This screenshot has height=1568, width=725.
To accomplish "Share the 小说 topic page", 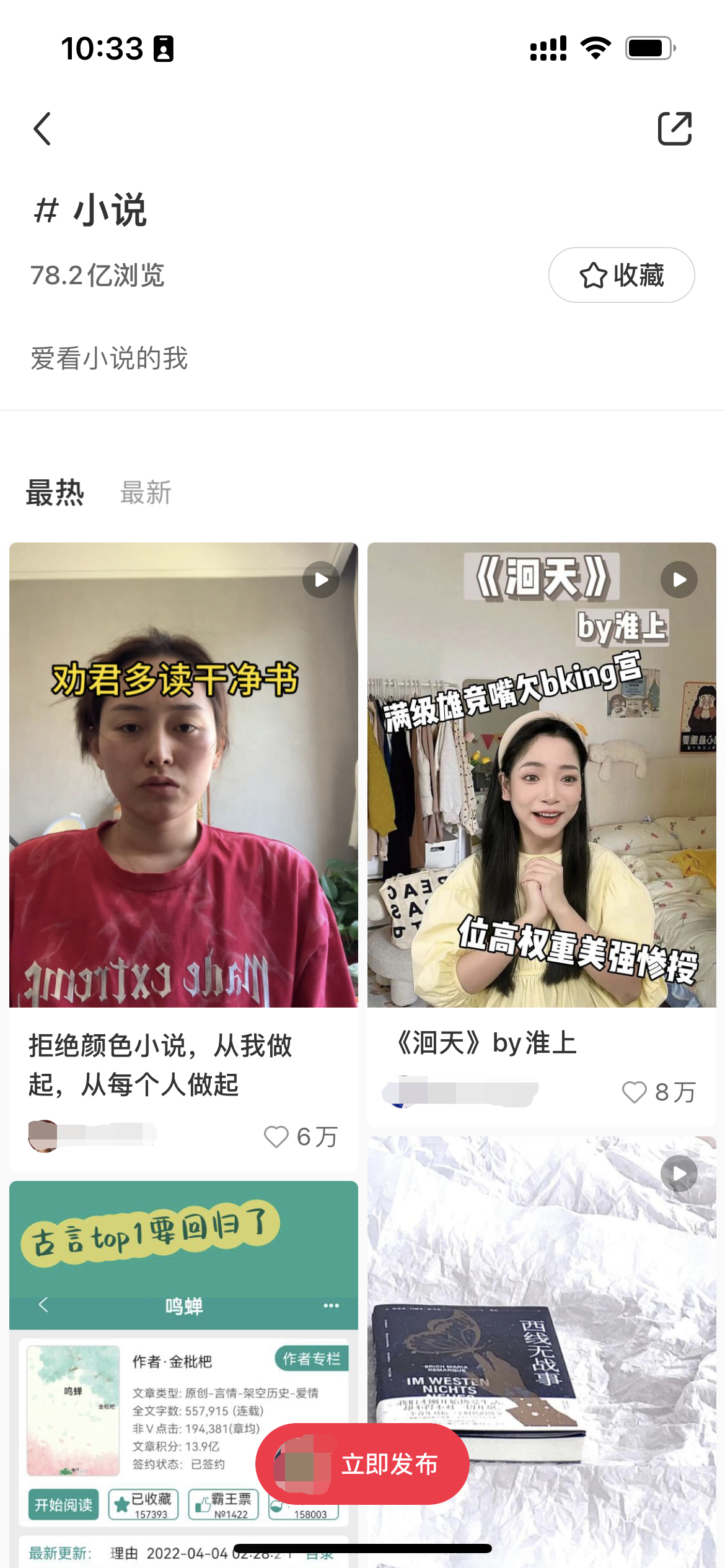I will pos(674,129).
